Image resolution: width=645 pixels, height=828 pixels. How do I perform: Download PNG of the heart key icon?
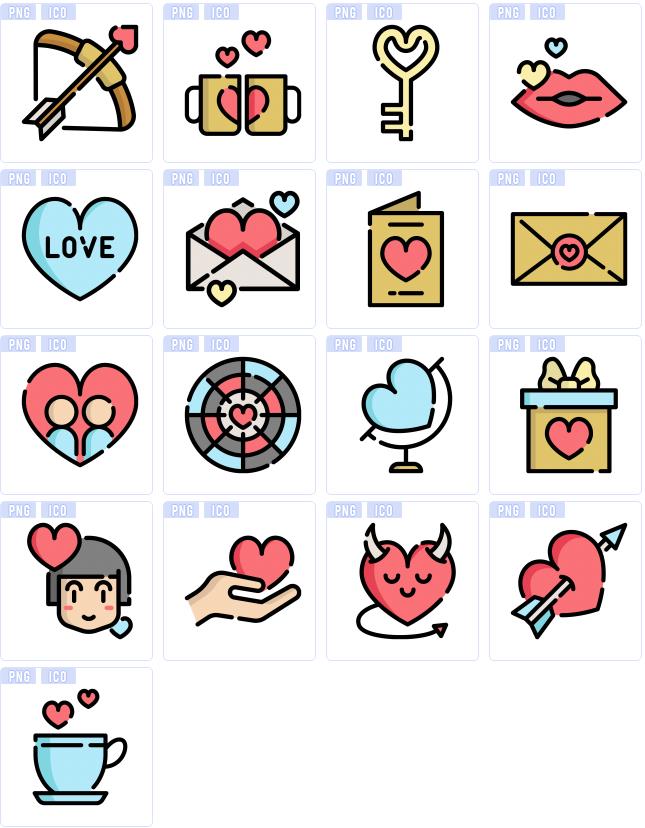[x=344, y=13]
